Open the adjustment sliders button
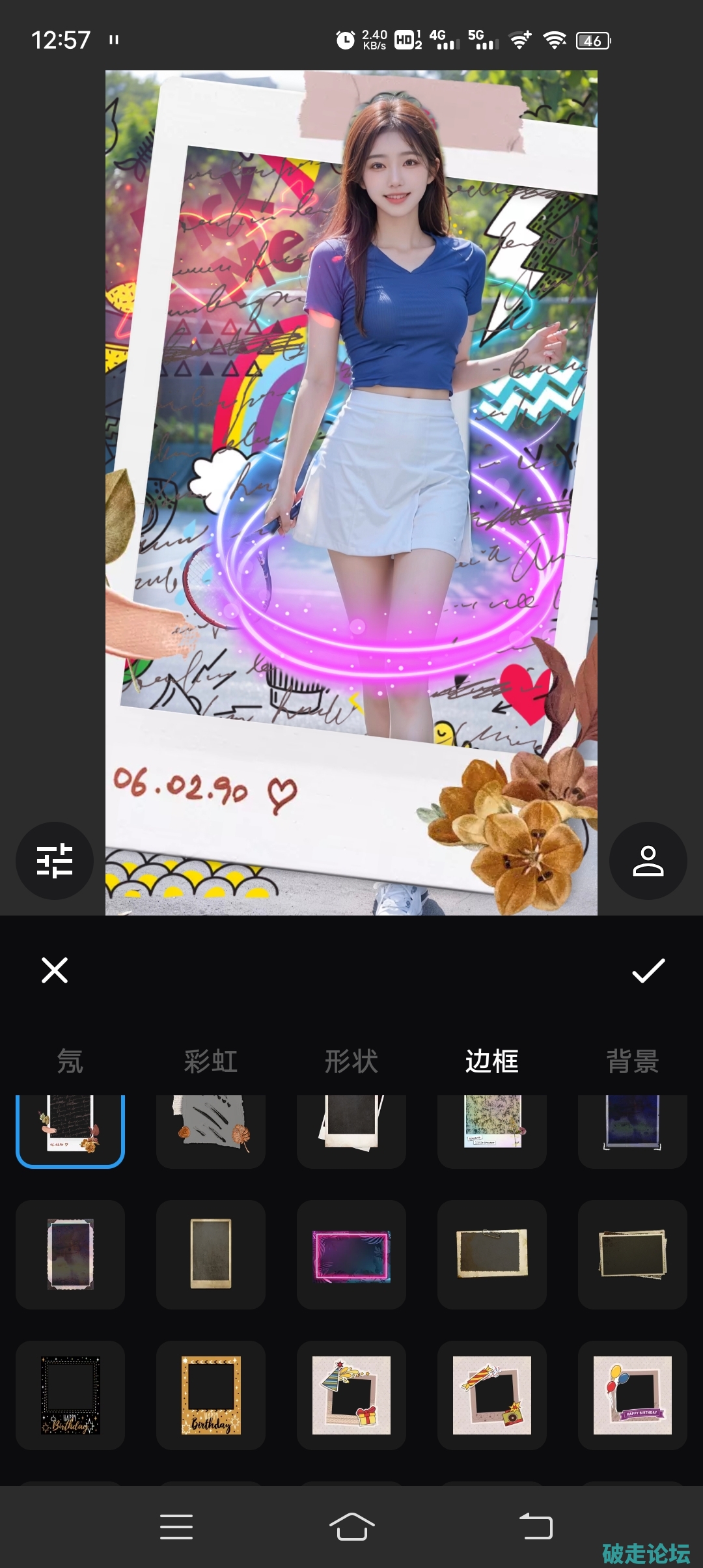This screenshot has height=1568, width=703. pos(55,861)
